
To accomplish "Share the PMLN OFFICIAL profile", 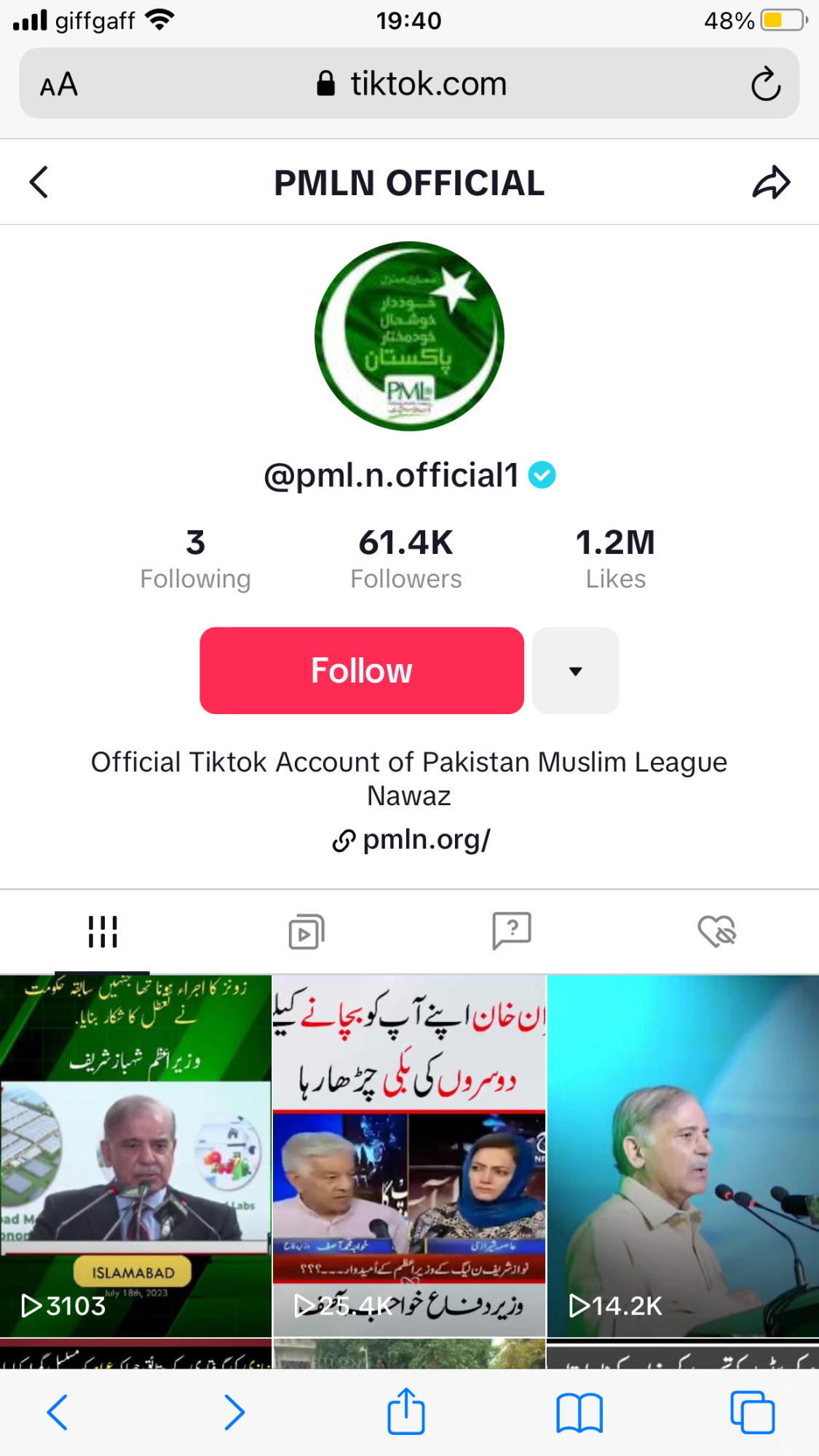I will 771,182.
